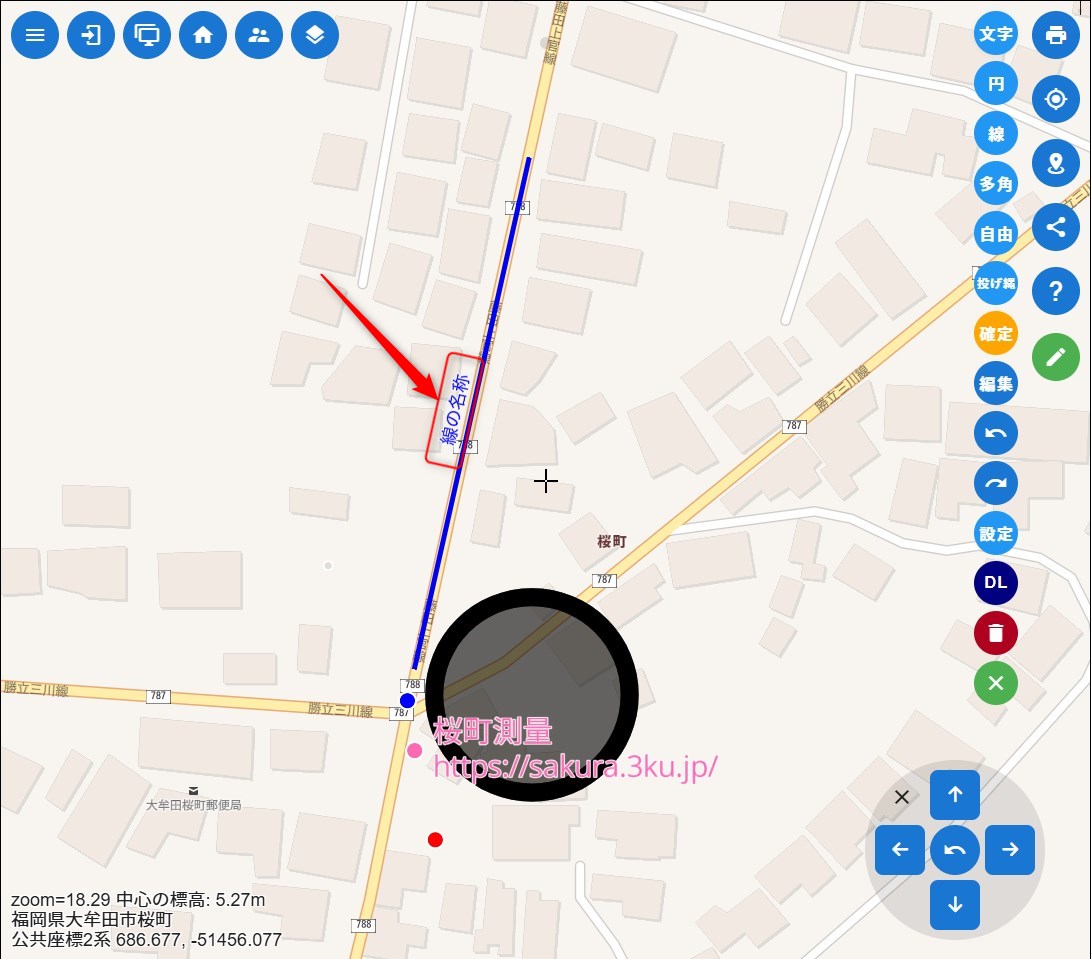The width and height of the screenshot is (1091, 959).
Task: Move up with the arrow pad
Action: point(955,795)
